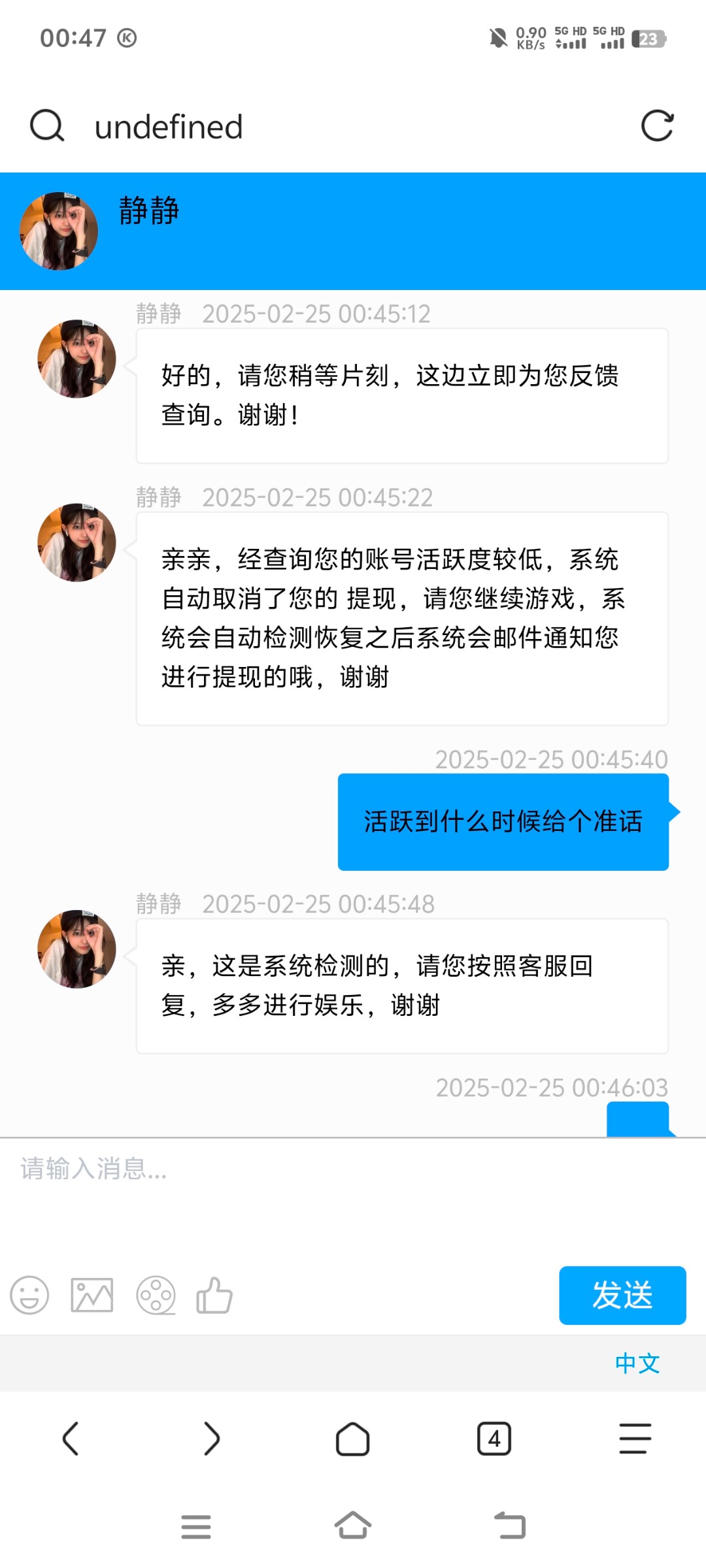Change language via 中文 link

[x=637, y=1363]
